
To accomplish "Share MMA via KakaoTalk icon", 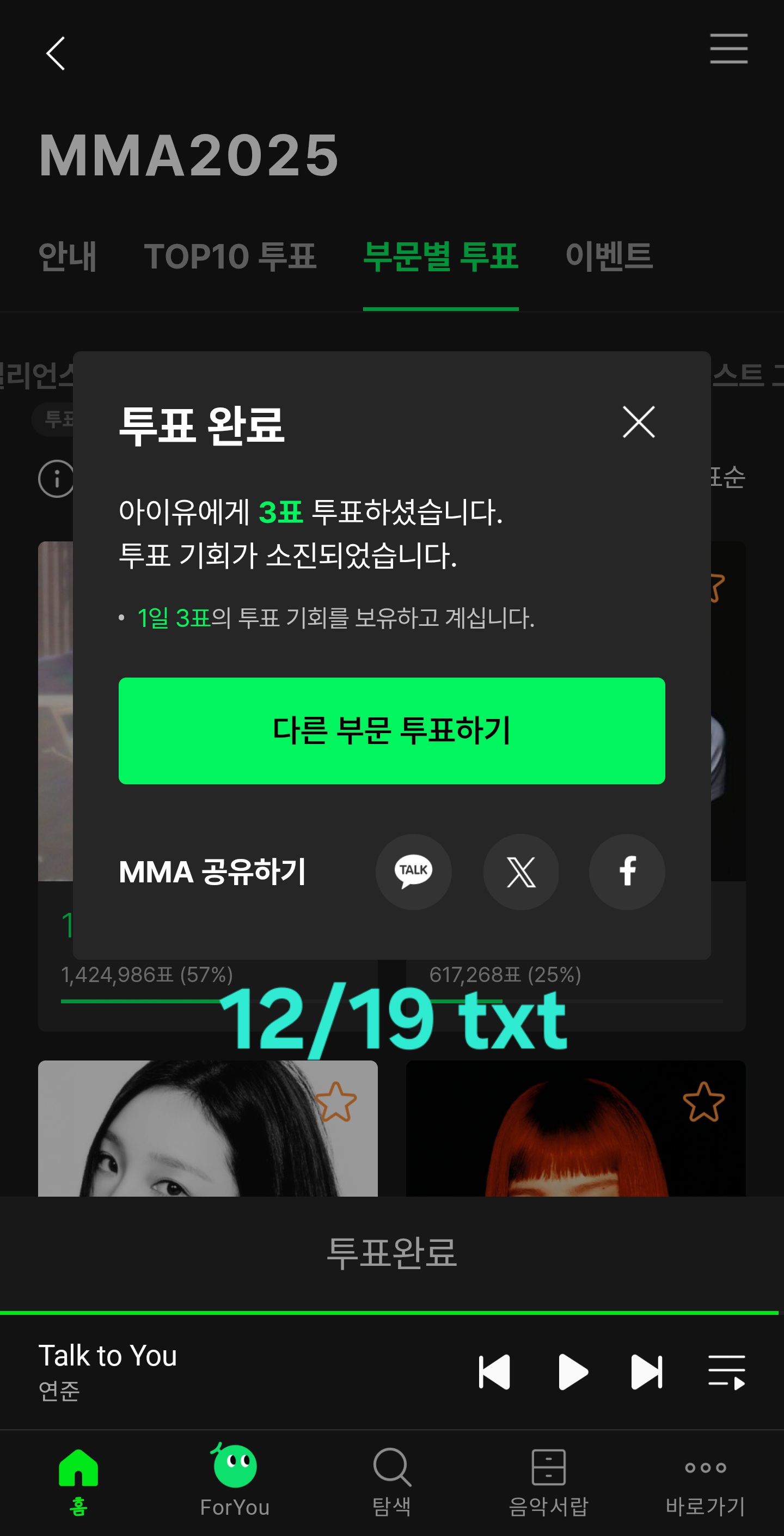I will tap(414, 871).
